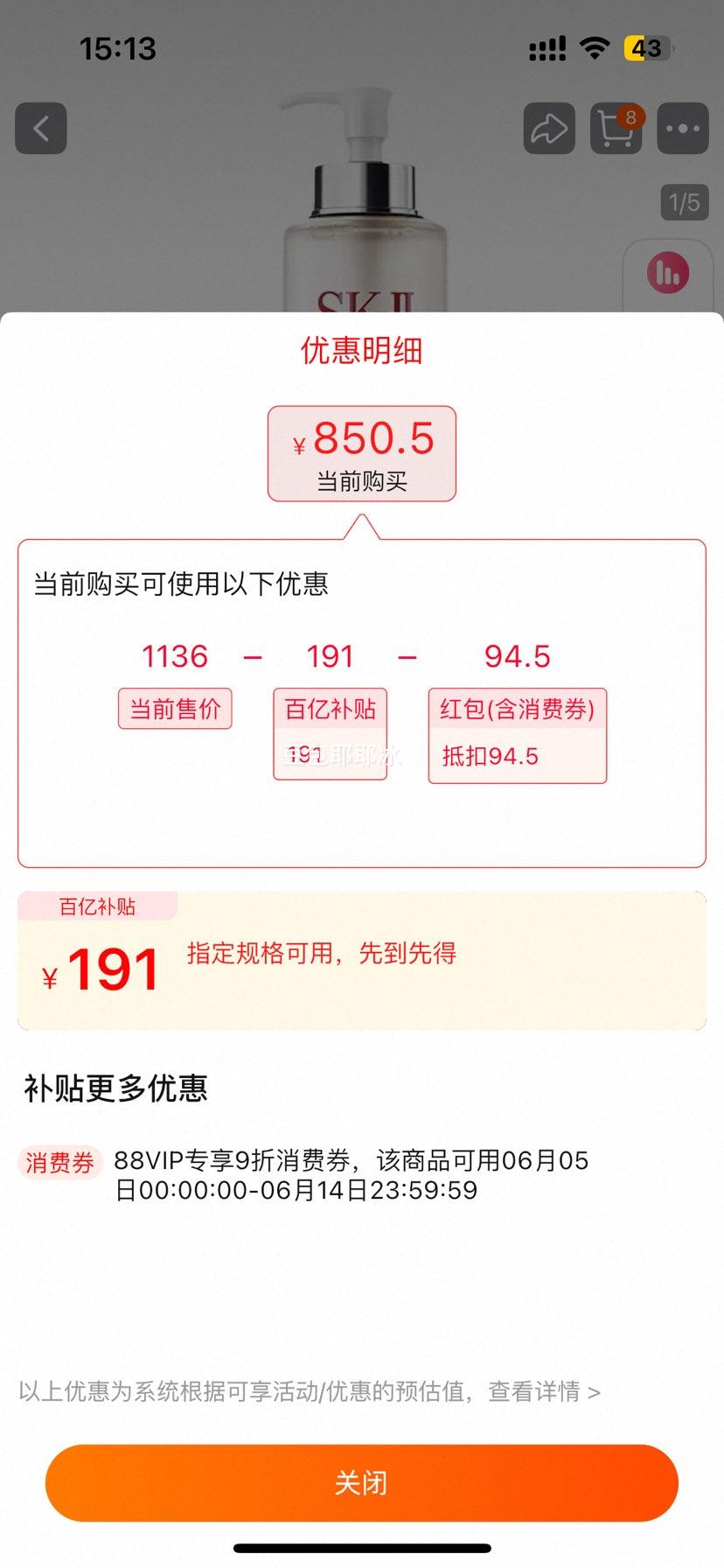Screen dimensions: 724x1568
Task: Open 查看详情 link for discount details
Action: [544, 1391]
